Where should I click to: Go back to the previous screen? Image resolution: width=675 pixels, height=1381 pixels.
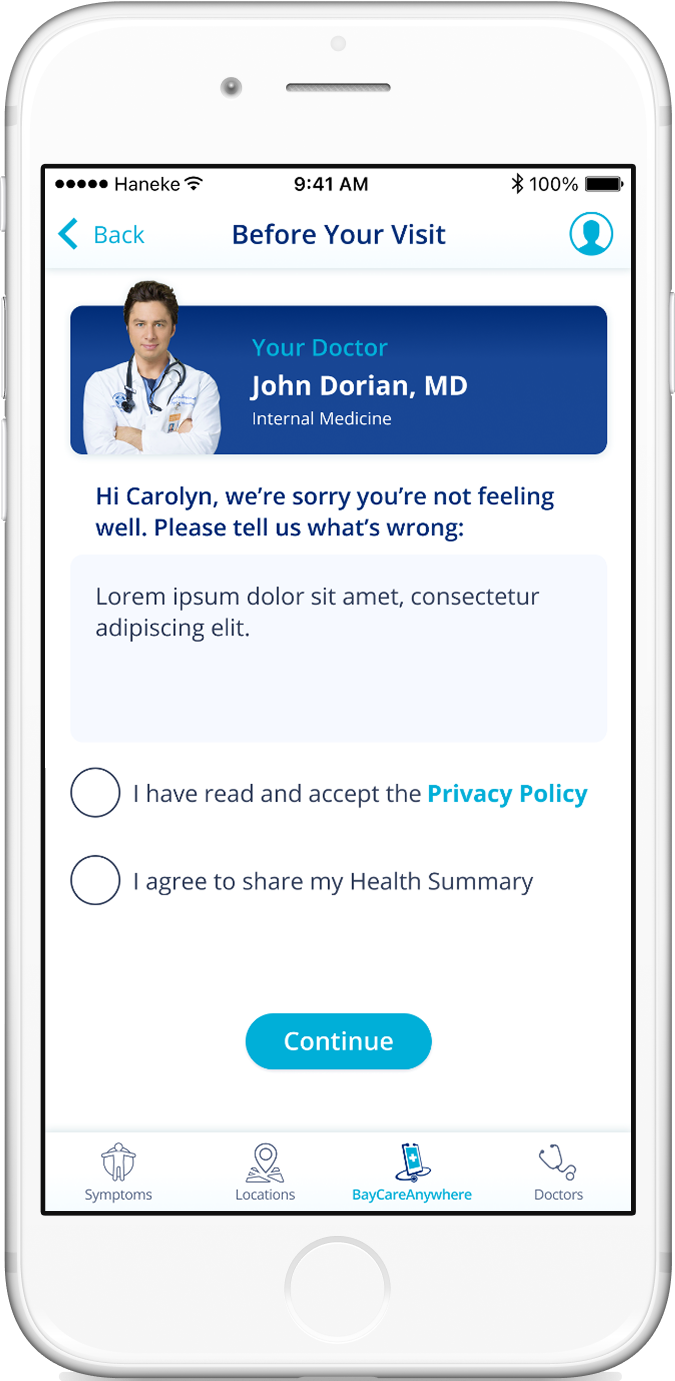coord(101,235)
